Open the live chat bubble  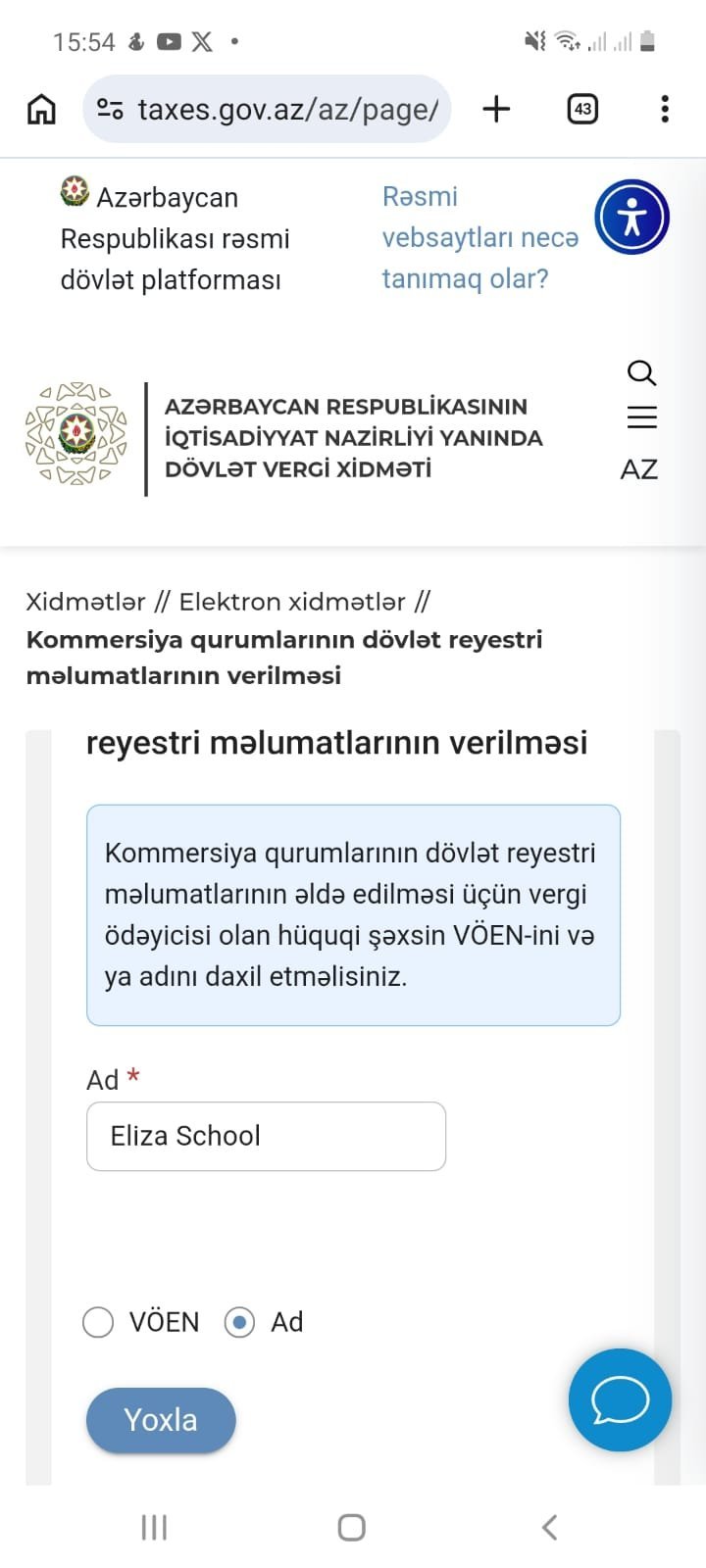tap(620, 1399)
